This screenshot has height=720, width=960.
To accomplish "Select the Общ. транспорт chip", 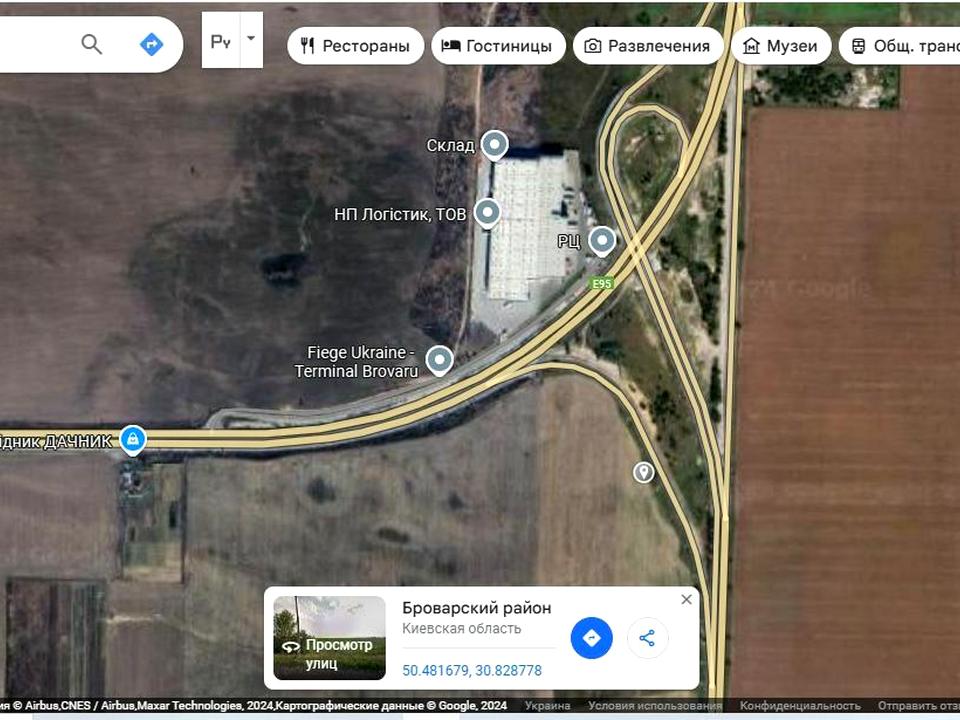I will 900,46.
